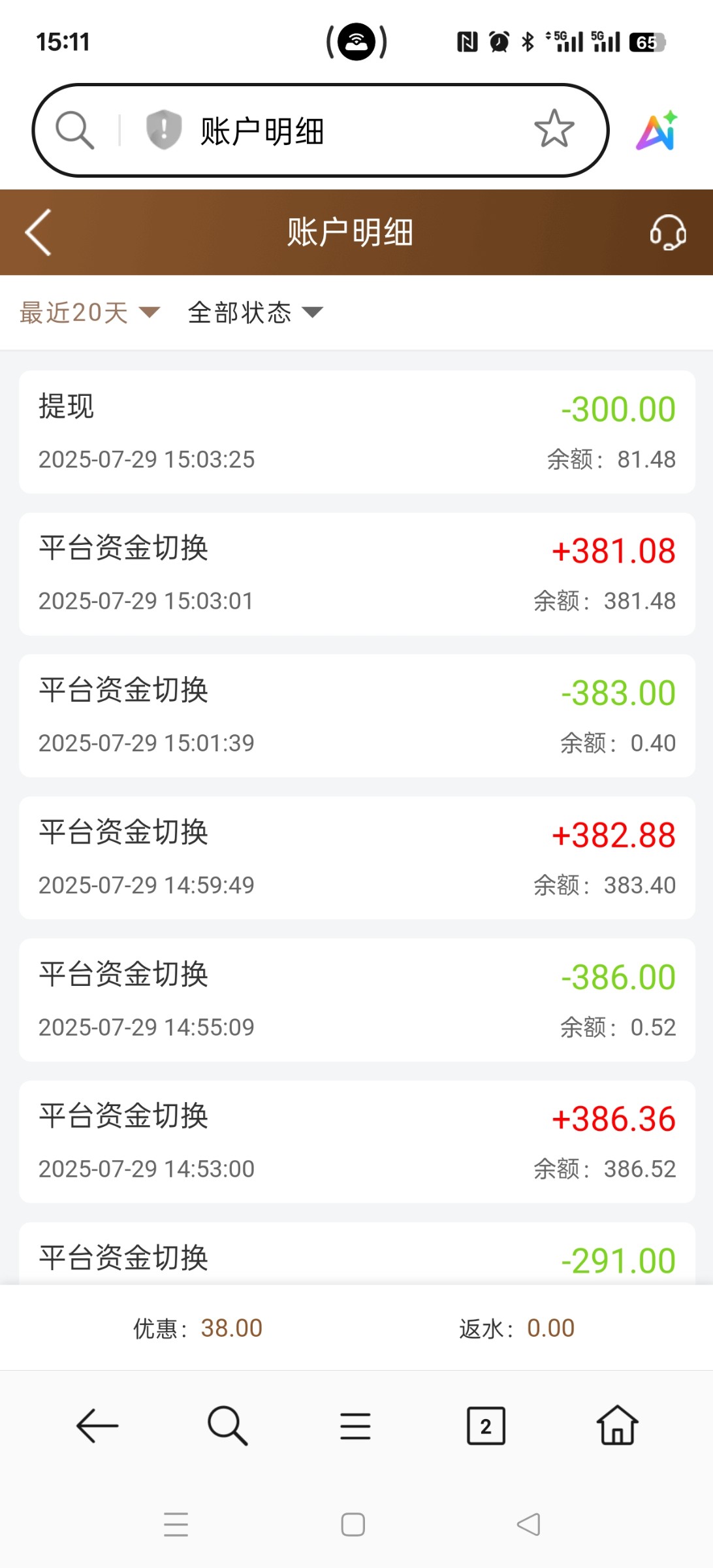
Task: Go to the browser home page
Action: coord(617,1426)
